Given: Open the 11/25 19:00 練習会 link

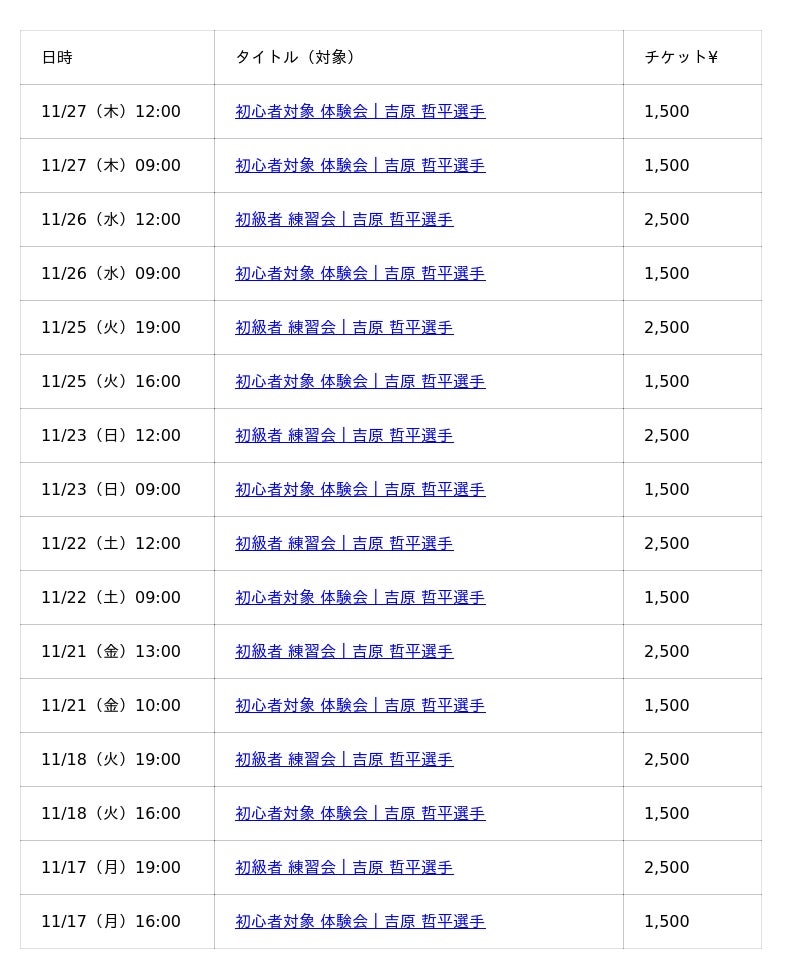Looking at the screenshot, I should pos(344,328).
